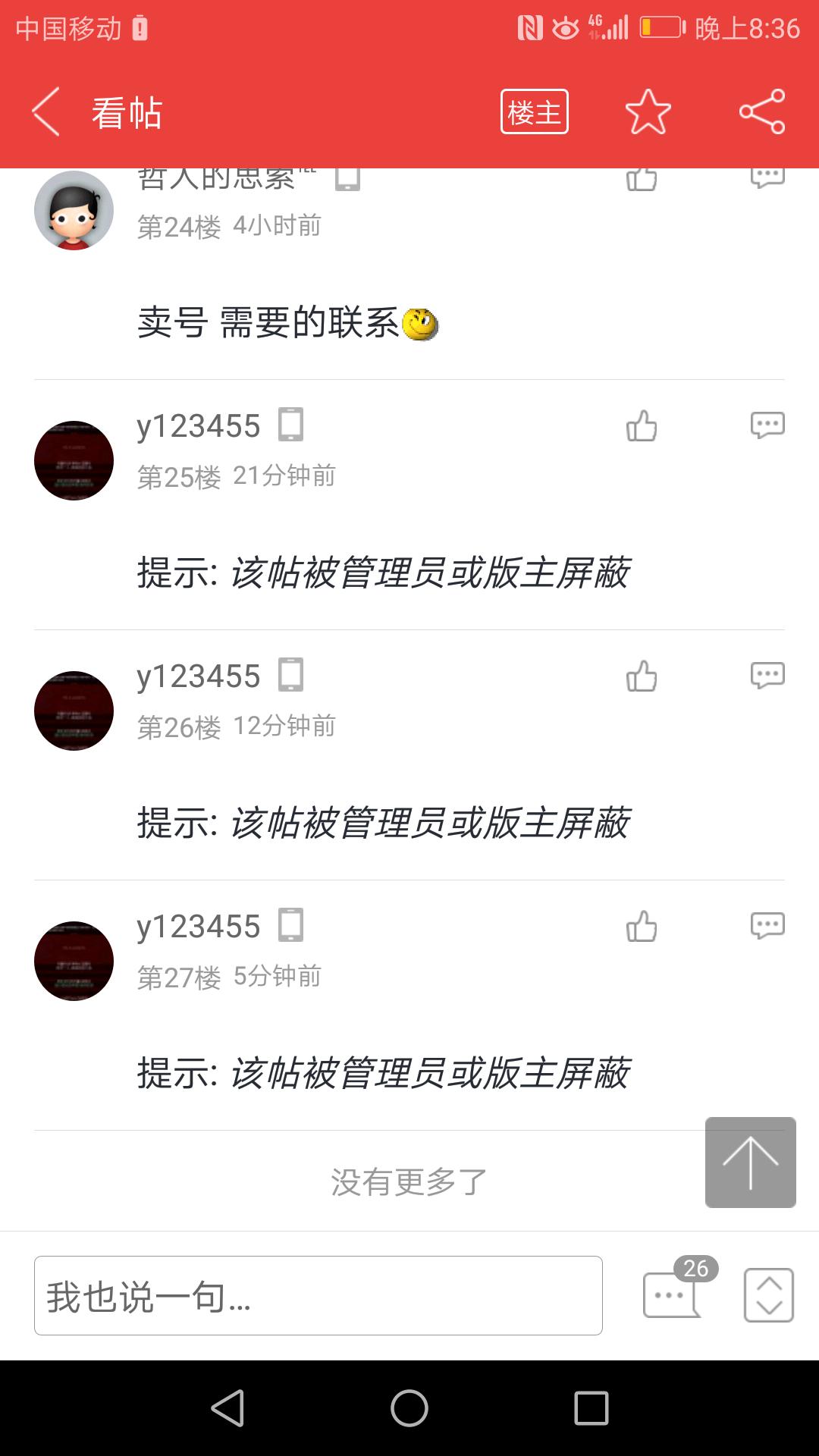Type in the 我也说一句 reply box
The image size is (819, 1456).
pos(318,1295)
